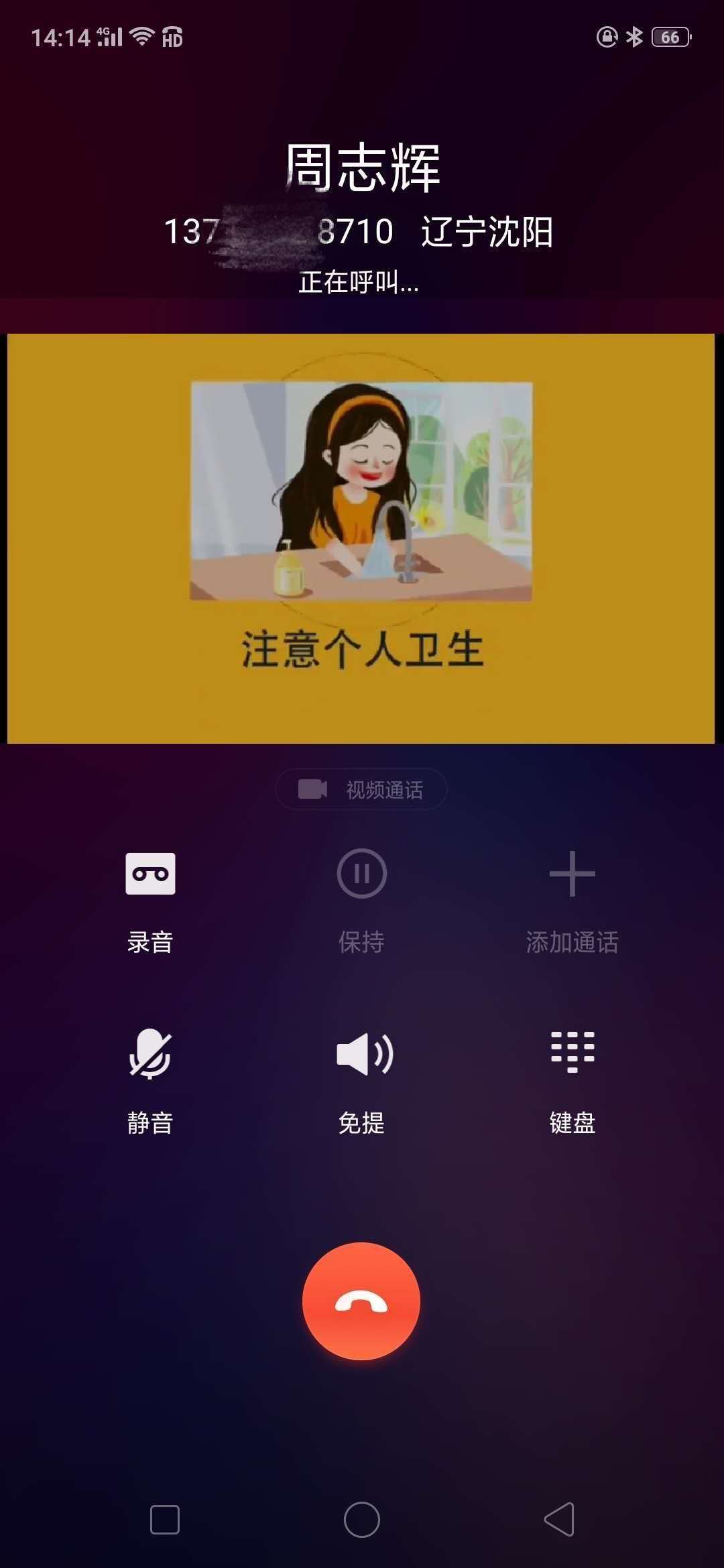The image size is (724, 1568).
Task: Switch to 视频通话 video call
Action: [361, 789]
